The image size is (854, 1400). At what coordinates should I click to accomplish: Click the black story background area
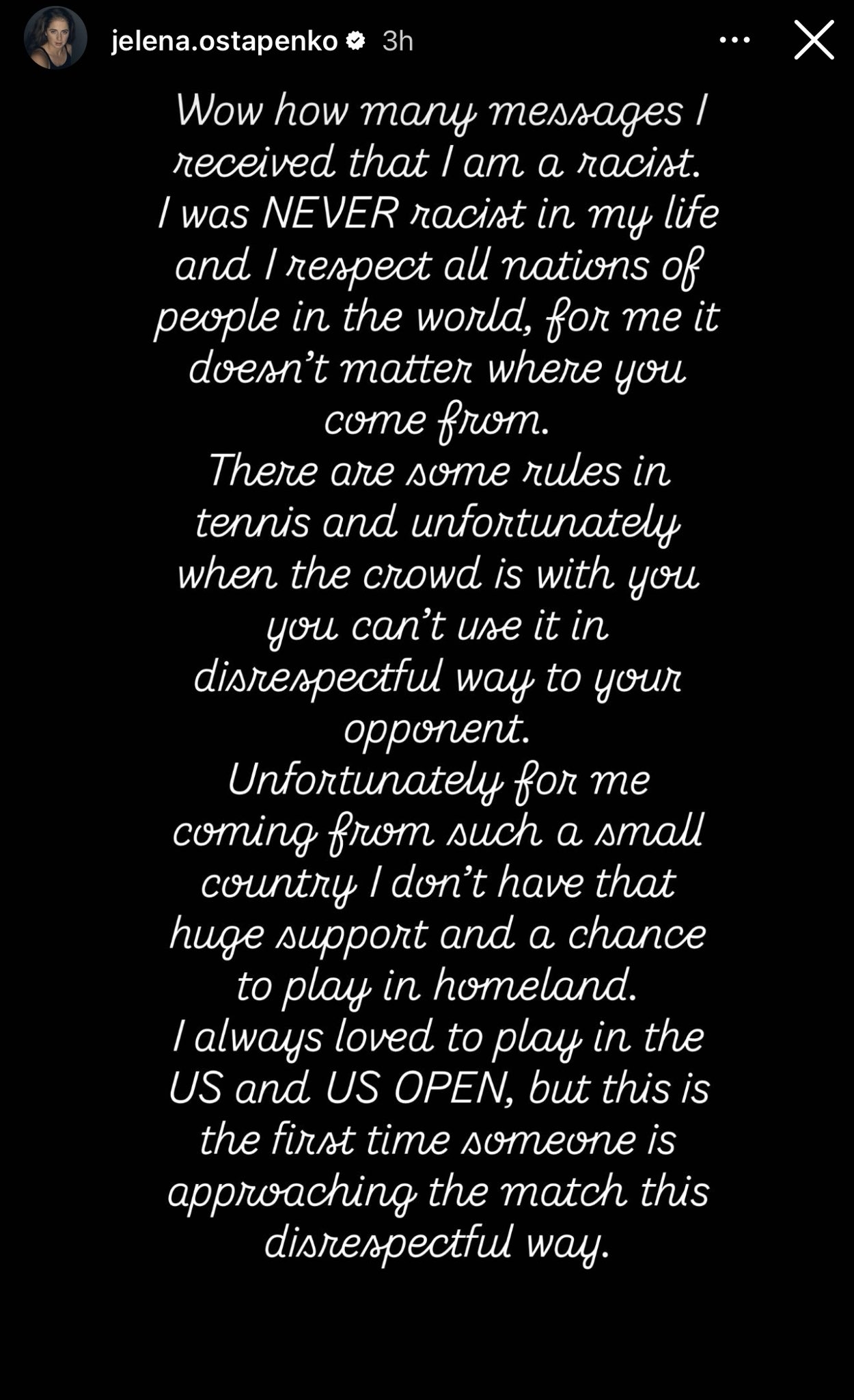(427, 1333)
